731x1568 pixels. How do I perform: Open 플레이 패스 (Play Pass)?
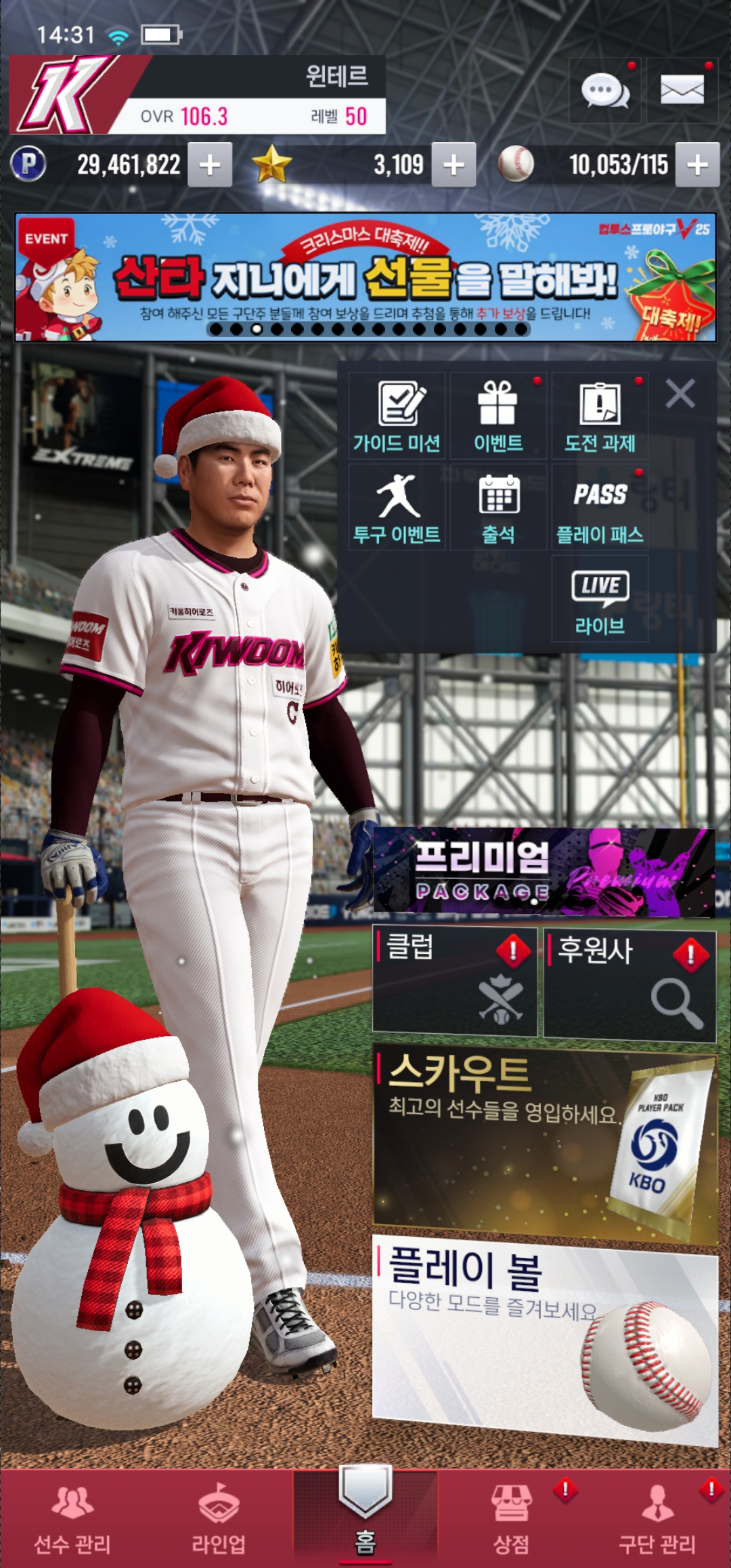tap(600, 508)
